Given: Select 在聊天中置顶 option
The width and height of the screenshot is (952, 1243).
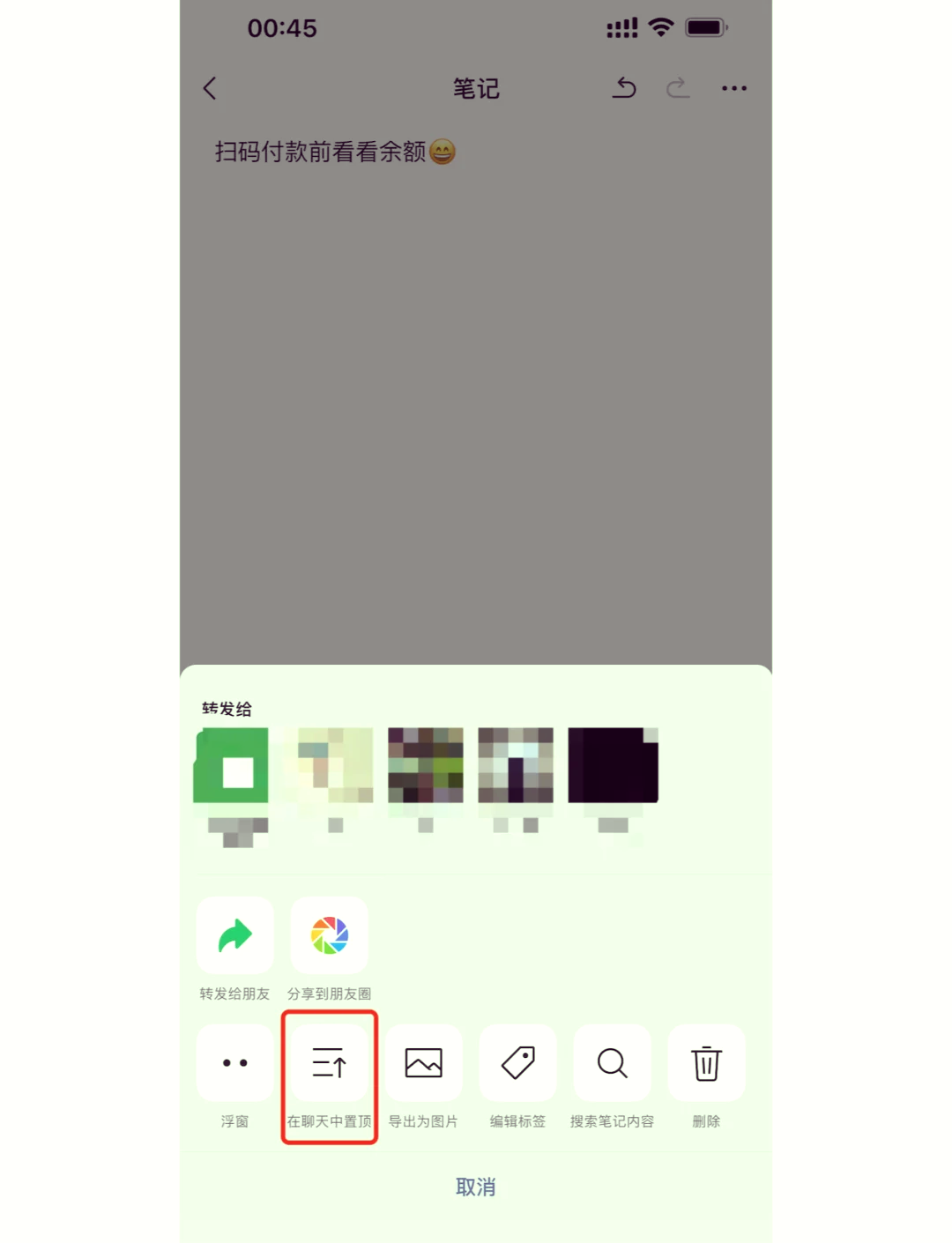Looking at the screenshot, I should coord(329,1063).
